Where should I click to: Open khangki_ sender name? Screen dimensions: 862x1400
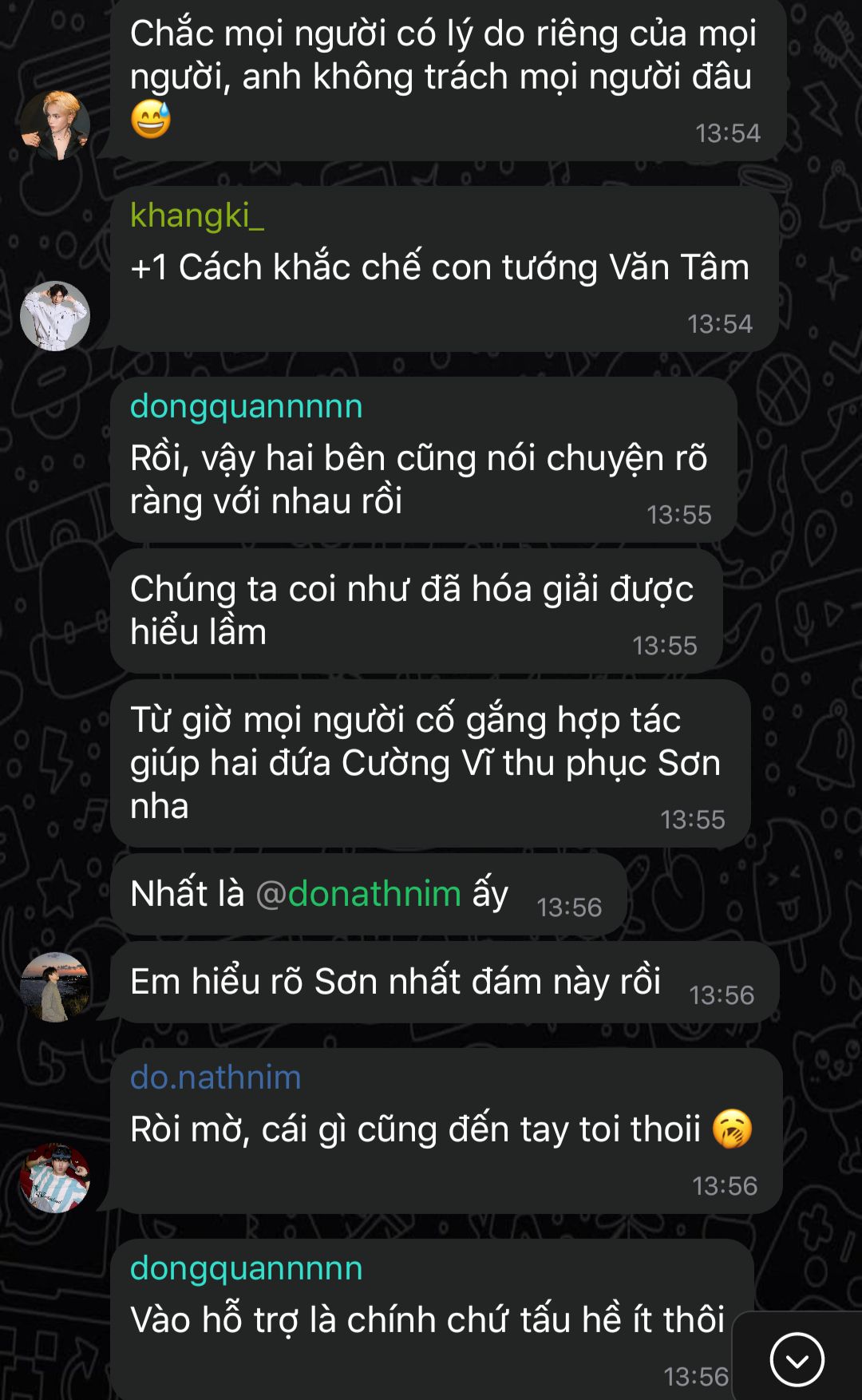point(196,216)
